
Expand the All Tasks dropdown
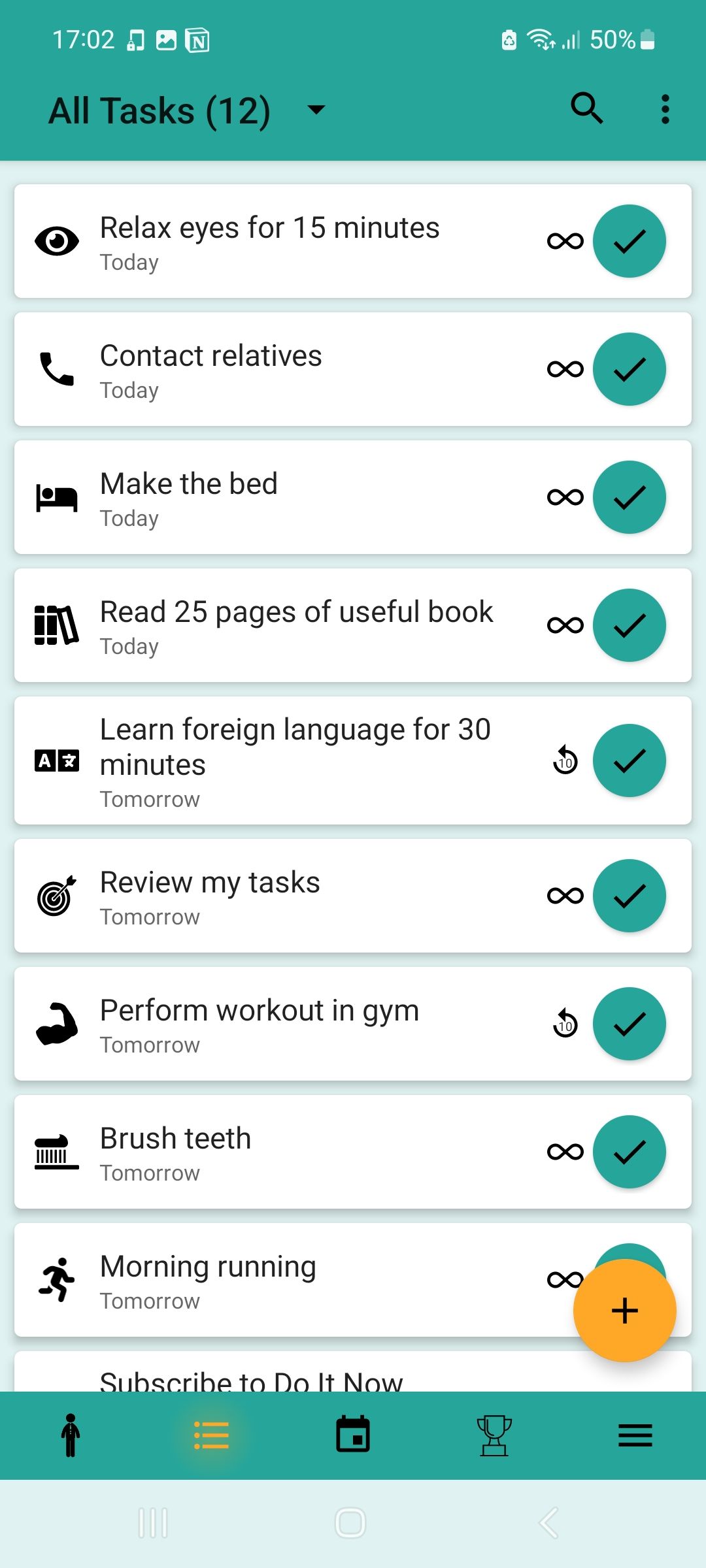coord(316,110)
